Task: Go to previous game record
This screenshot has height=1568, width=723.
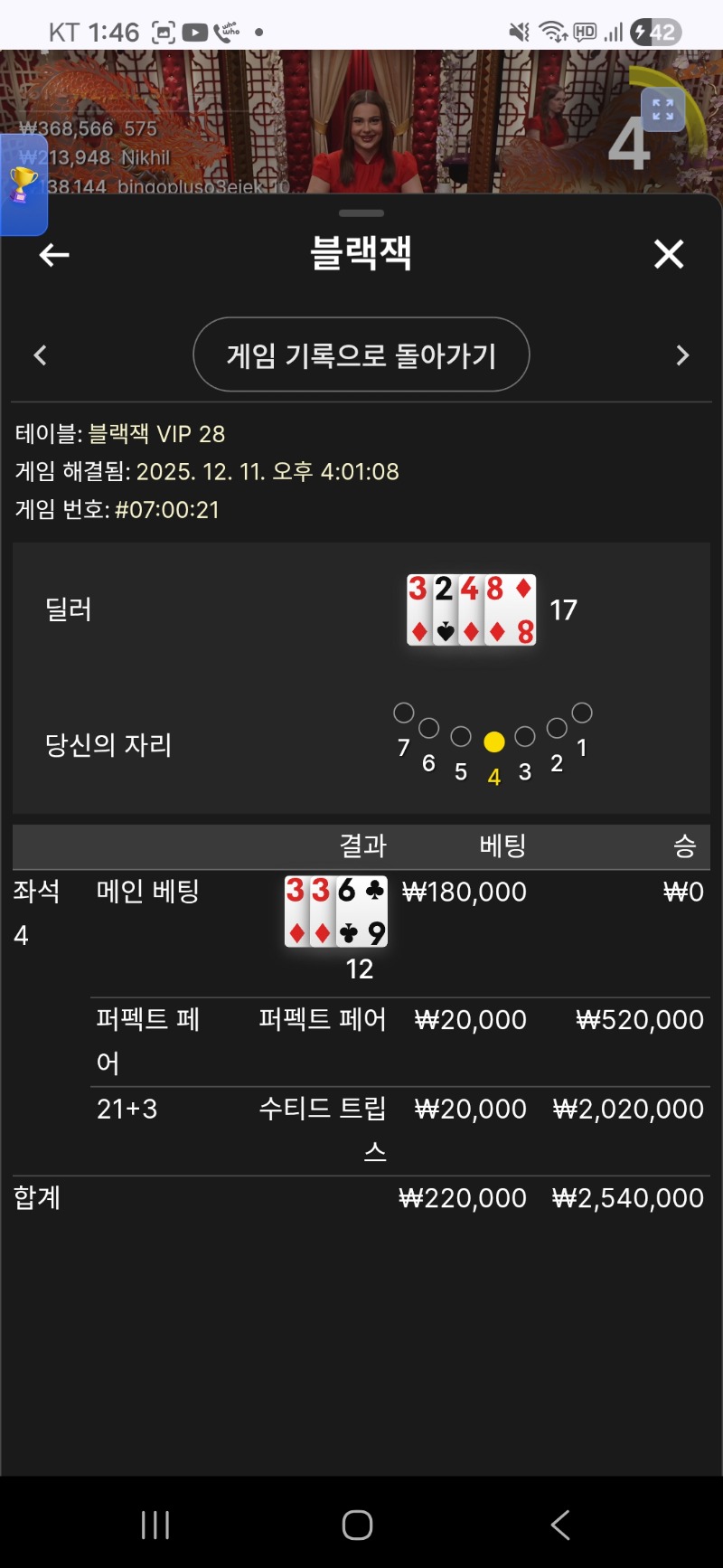Action: 40,355
